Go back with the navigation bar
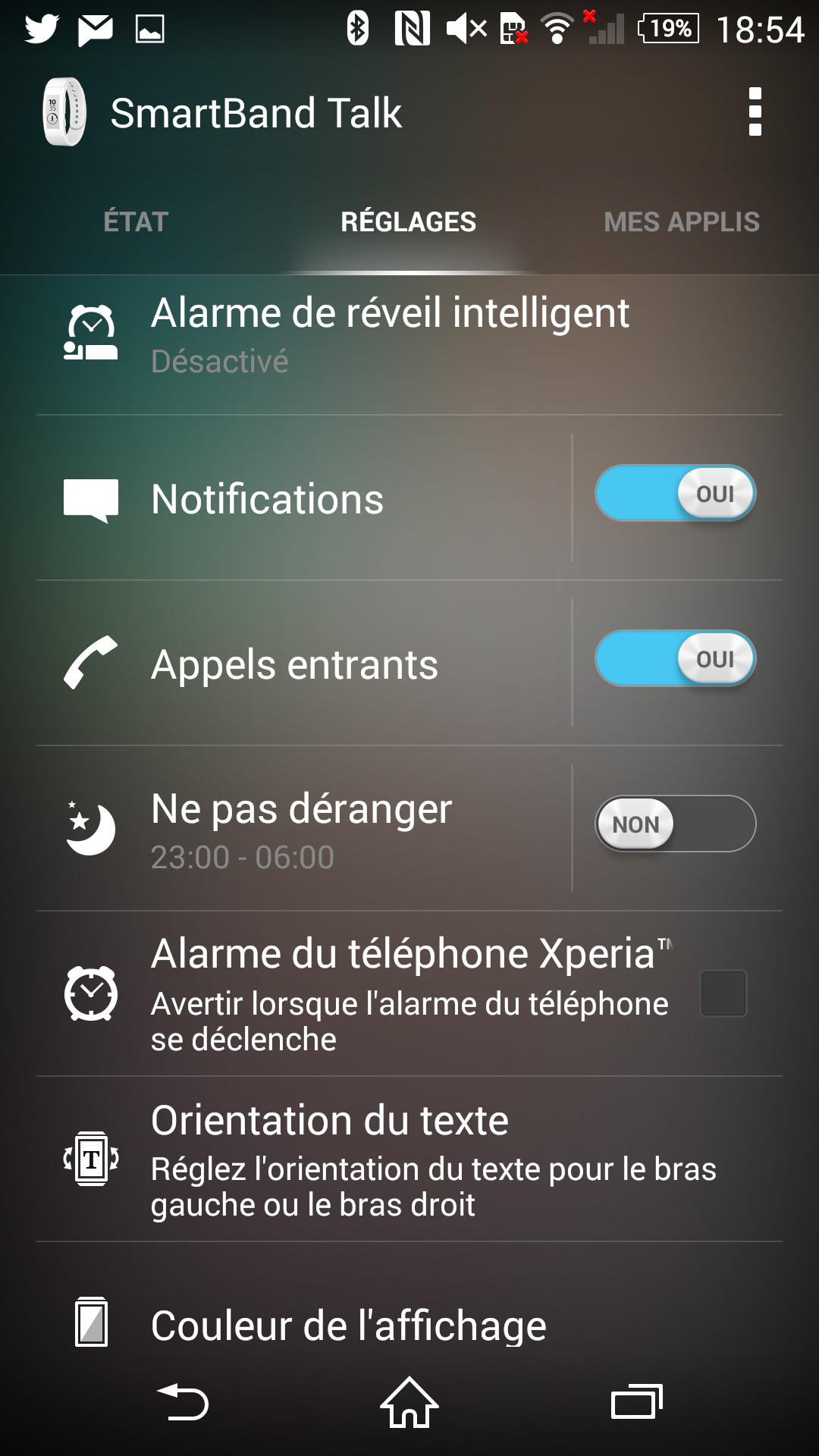The image size is (819, 1456). 182,1402
